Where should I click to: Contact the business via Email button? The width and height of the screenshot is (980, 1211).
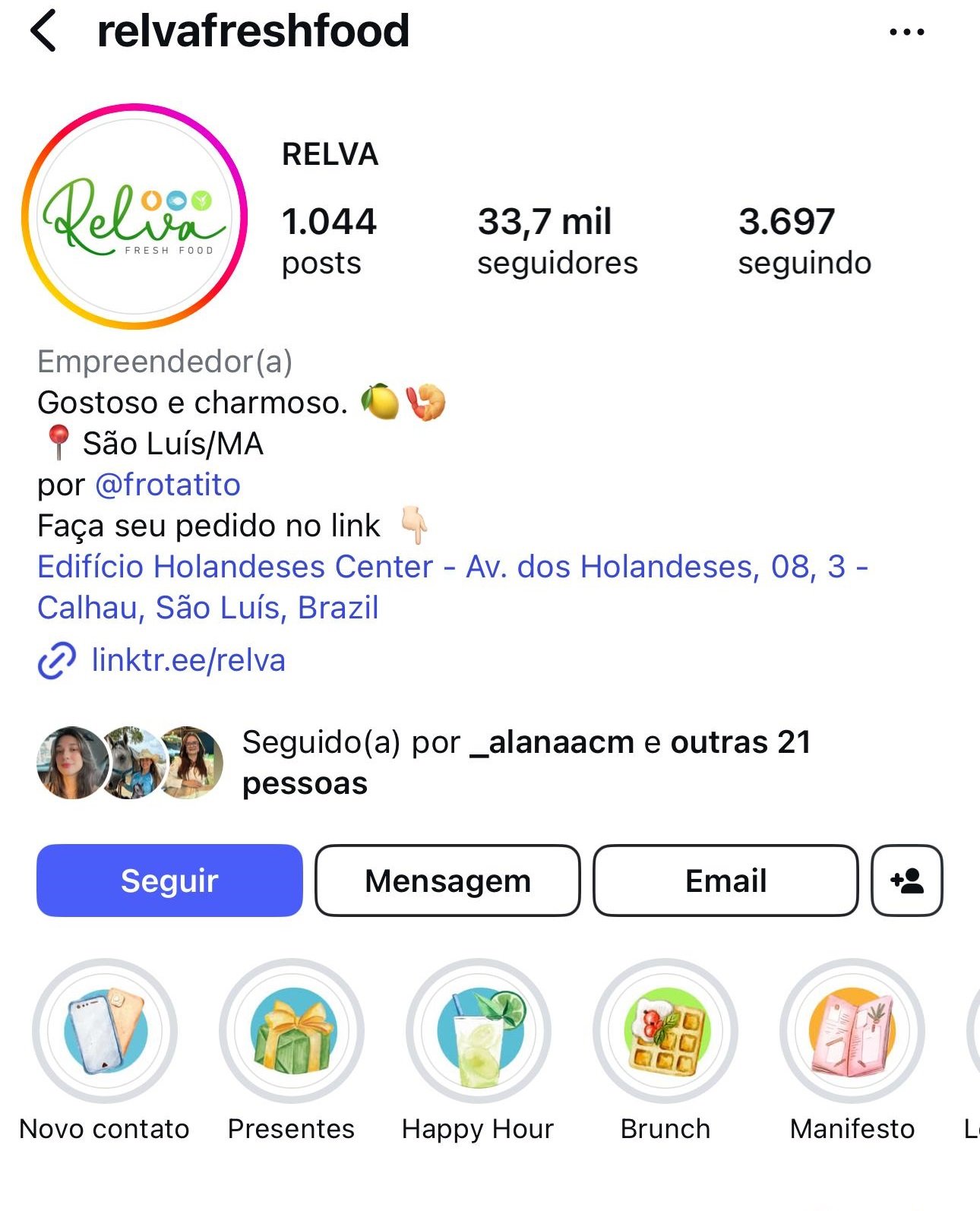(x=726, y=881)
